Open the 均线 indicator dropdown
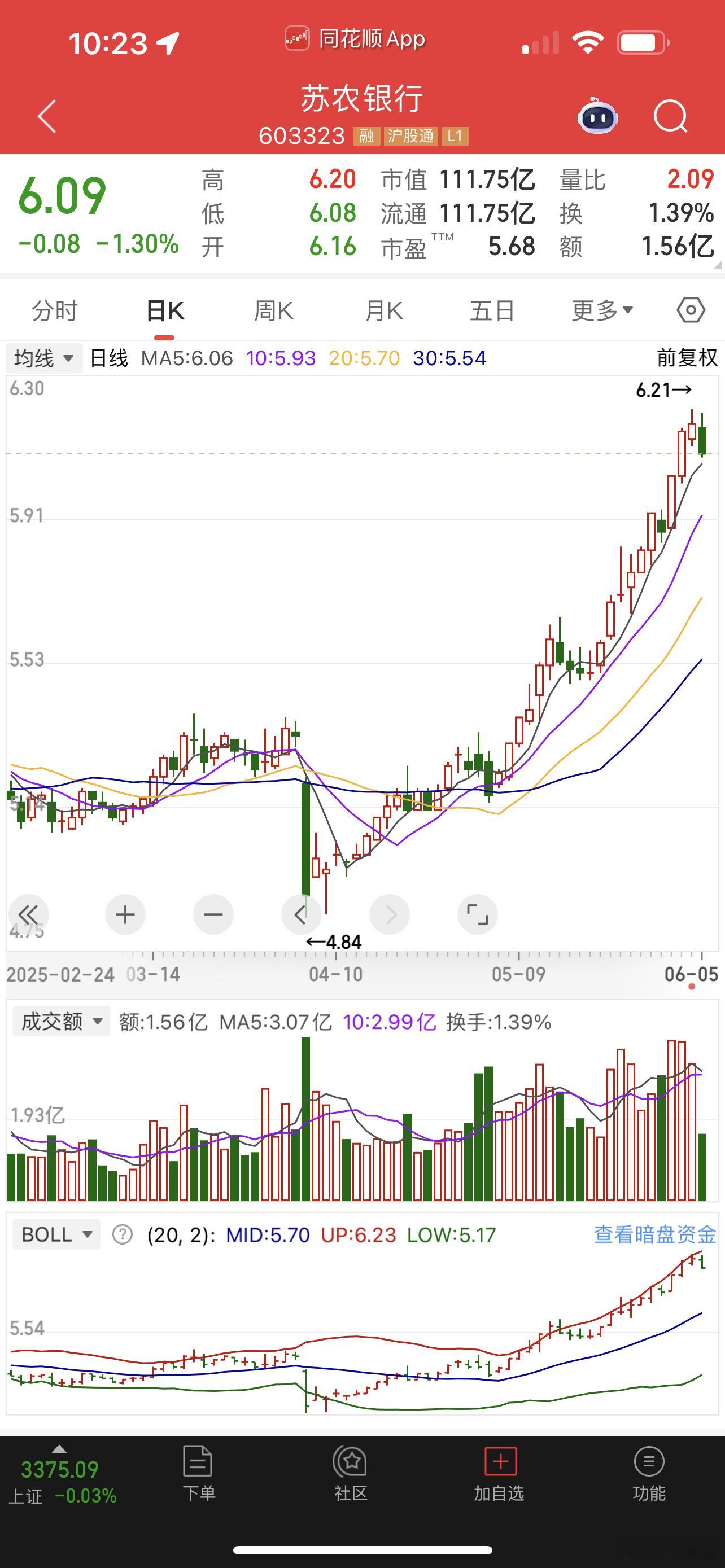 click(x=43, y=358)
